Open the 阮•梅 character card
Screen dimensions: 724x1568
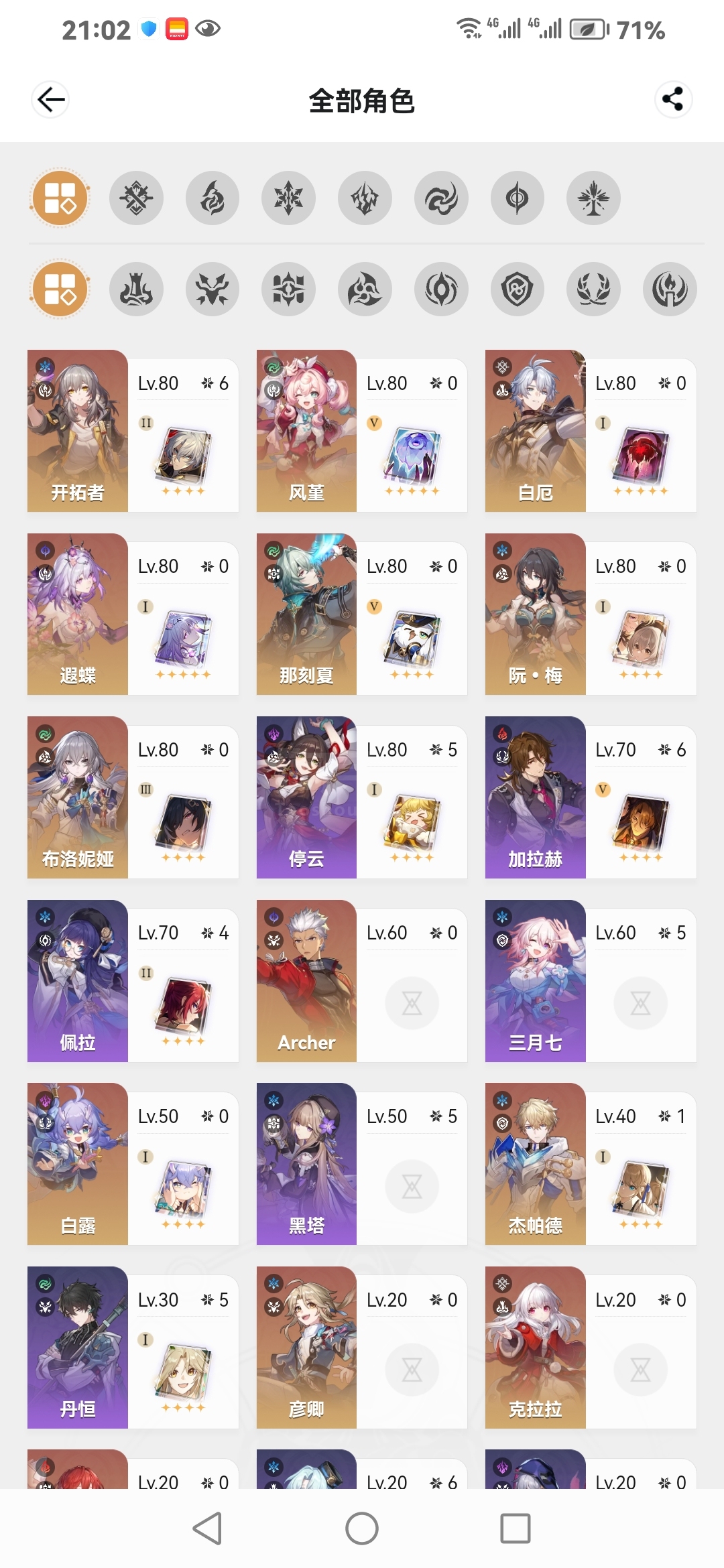(x=591, y=614)
